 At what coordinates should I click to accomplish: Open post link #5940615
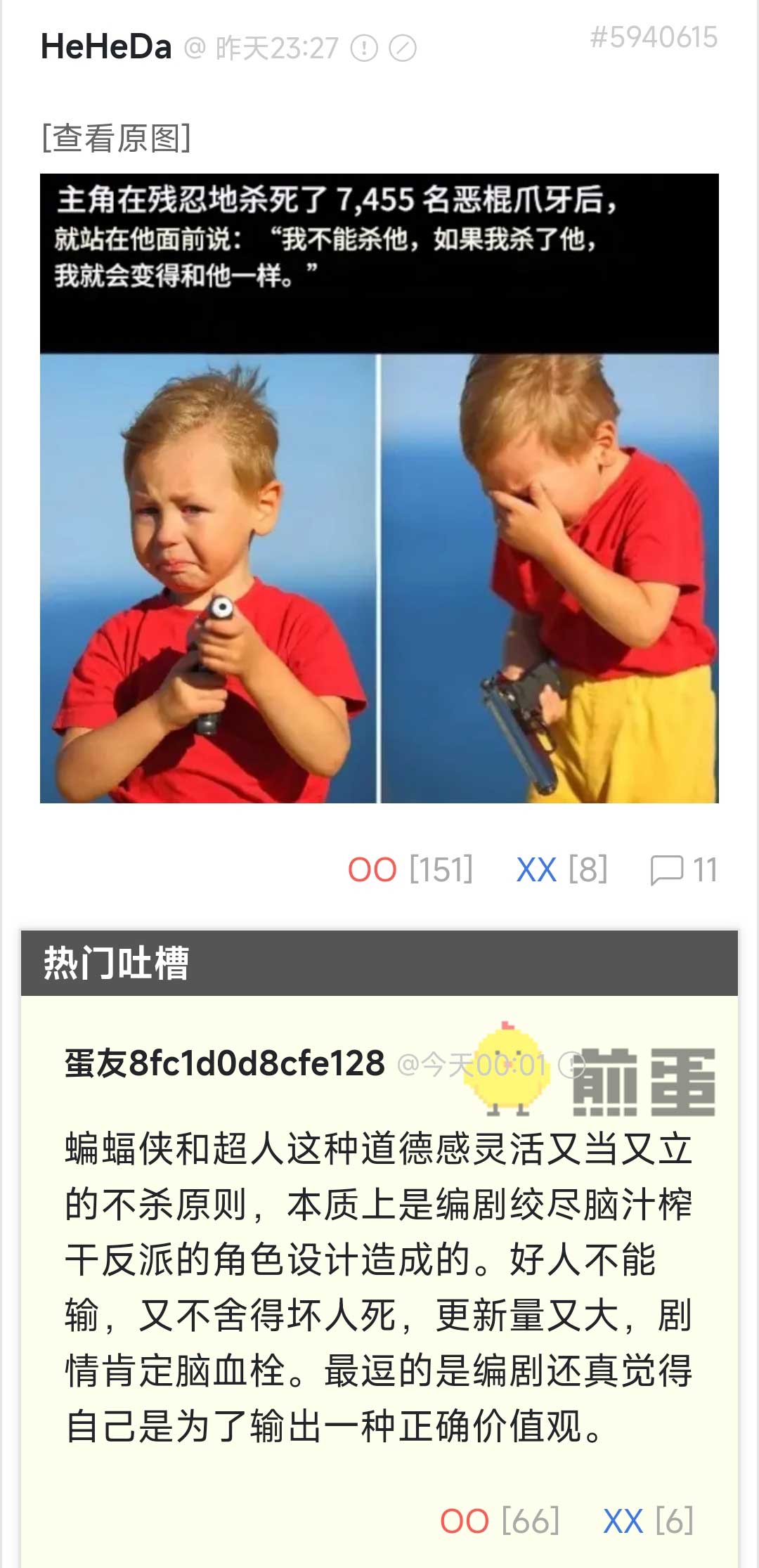pyautogui.click(x=654, y=37)
